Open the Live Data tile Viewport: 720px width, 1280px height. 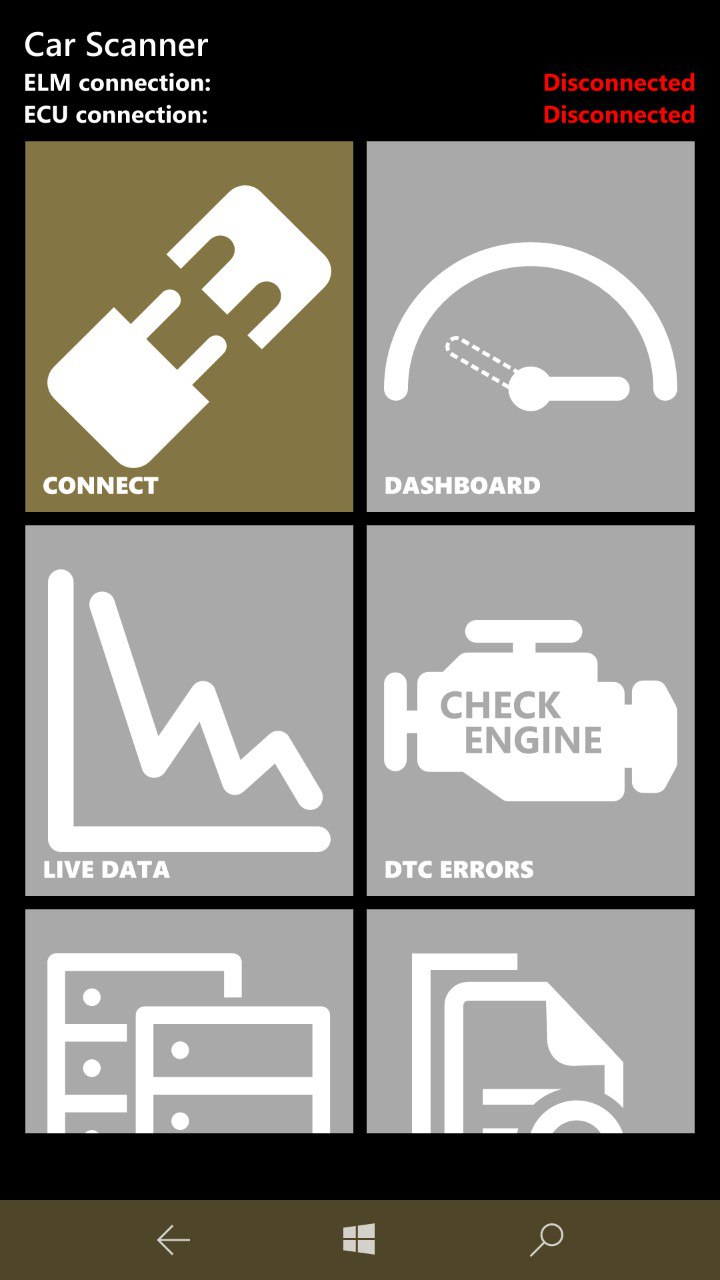[x=189, y=710]
